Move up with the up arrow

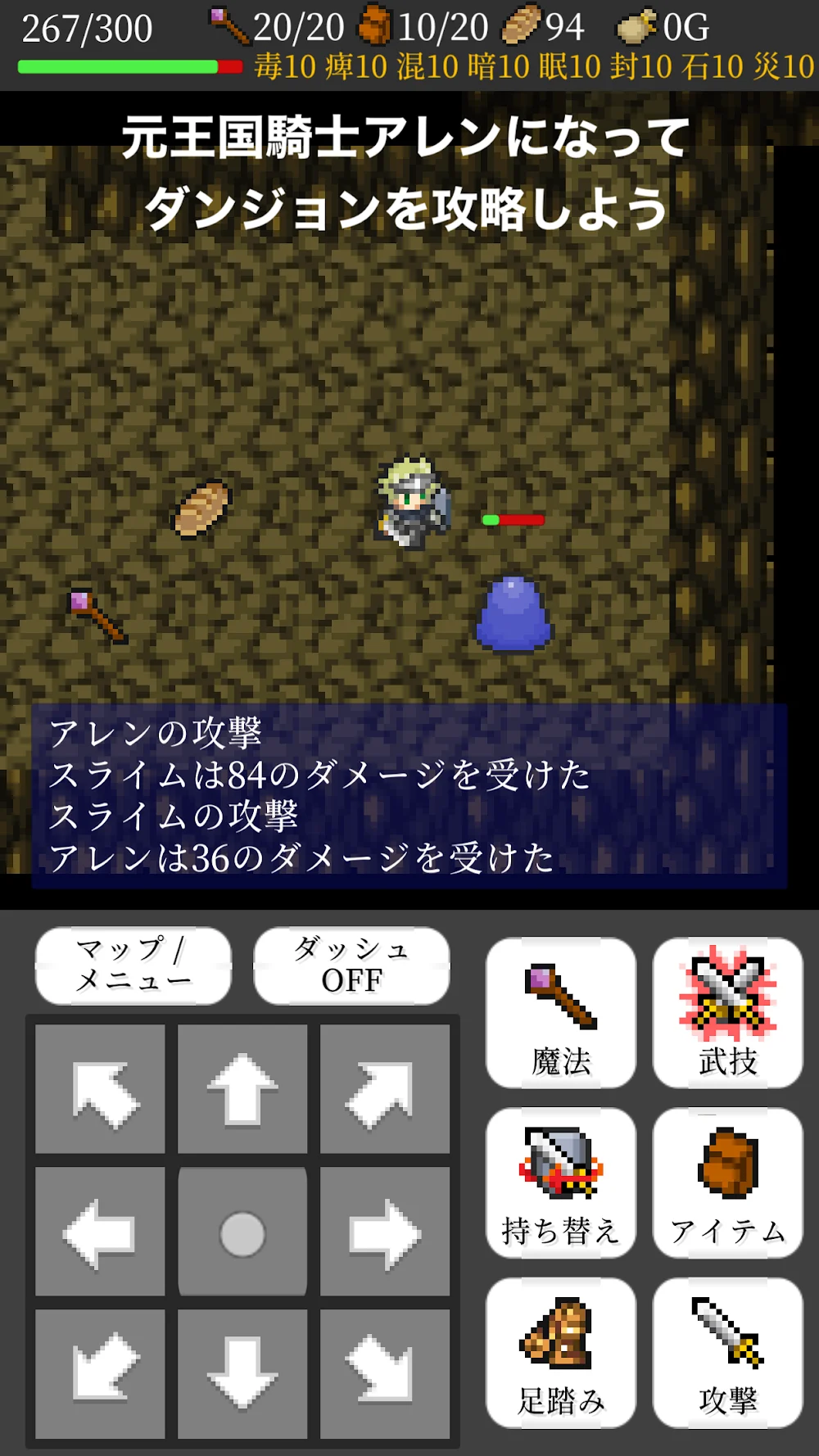click(x=242, y=1089)
